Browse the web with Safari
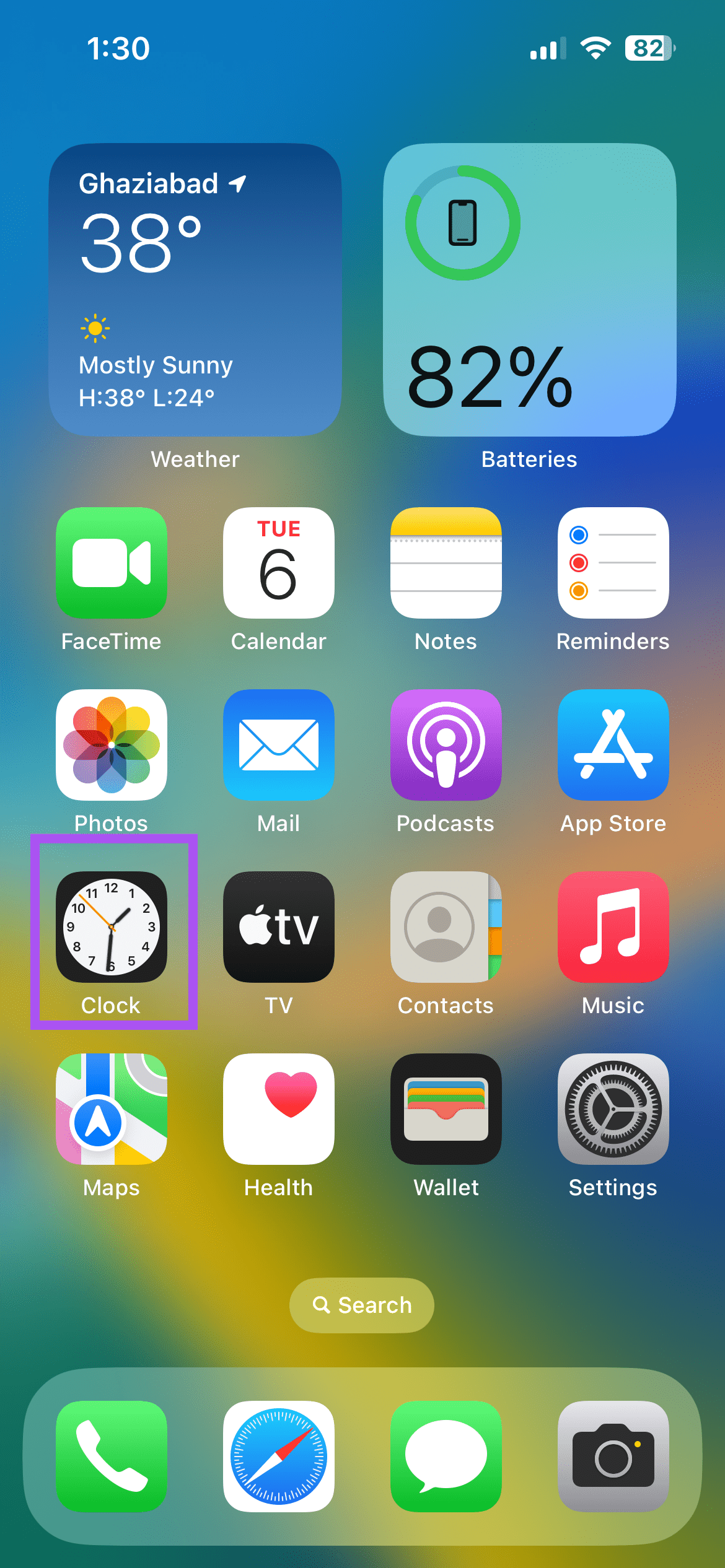Image resolution: width=725 pixels, height=1568 pixels. tap(279, 1455)
